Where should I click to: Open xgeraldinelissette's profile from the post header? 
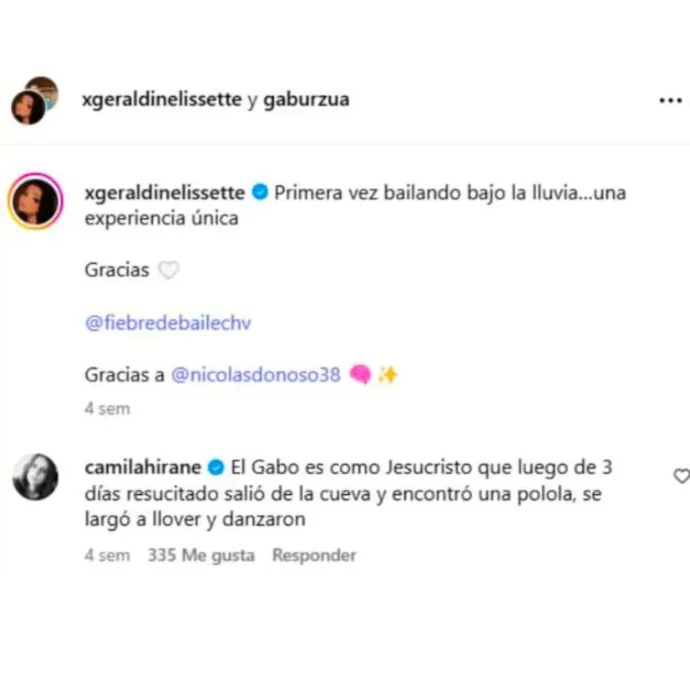158,100
